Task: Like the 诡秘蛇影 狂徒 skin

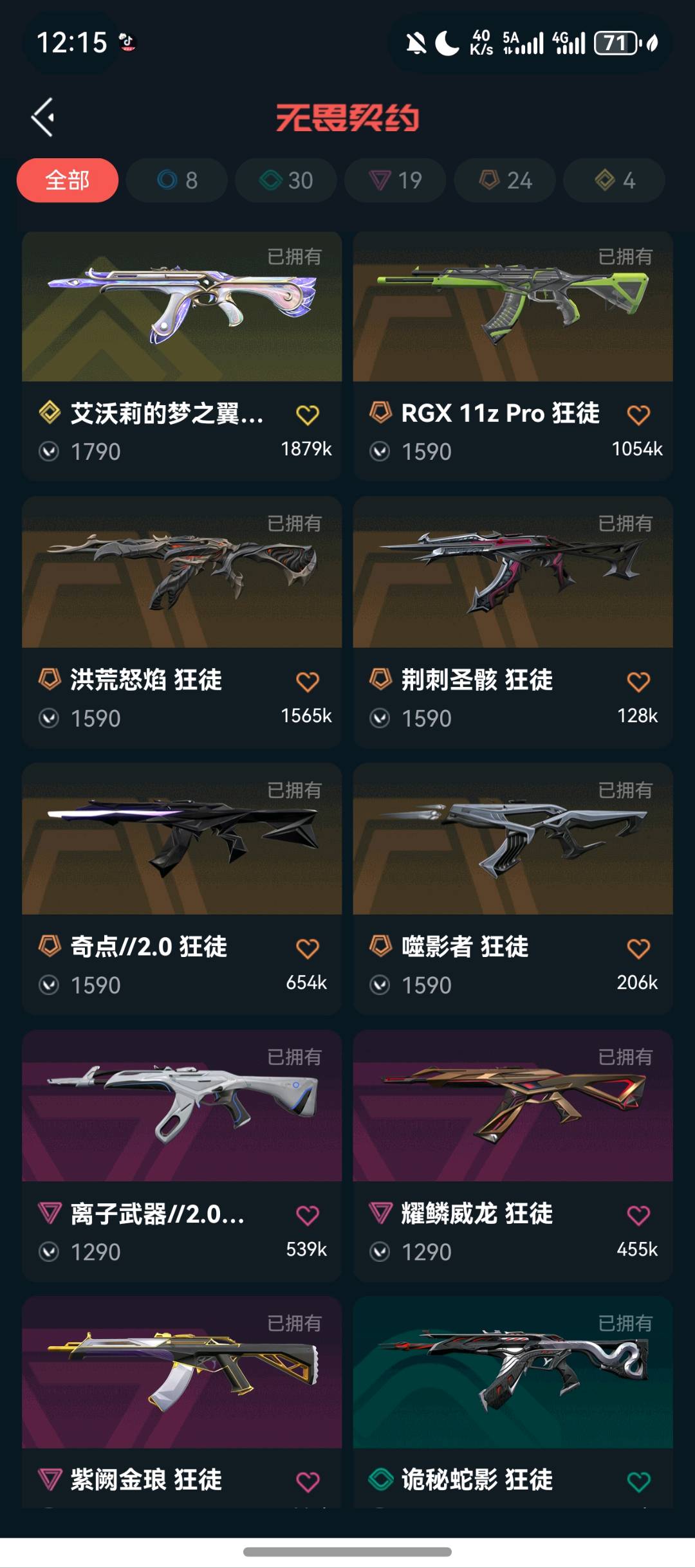Action: coord(638,1482)
